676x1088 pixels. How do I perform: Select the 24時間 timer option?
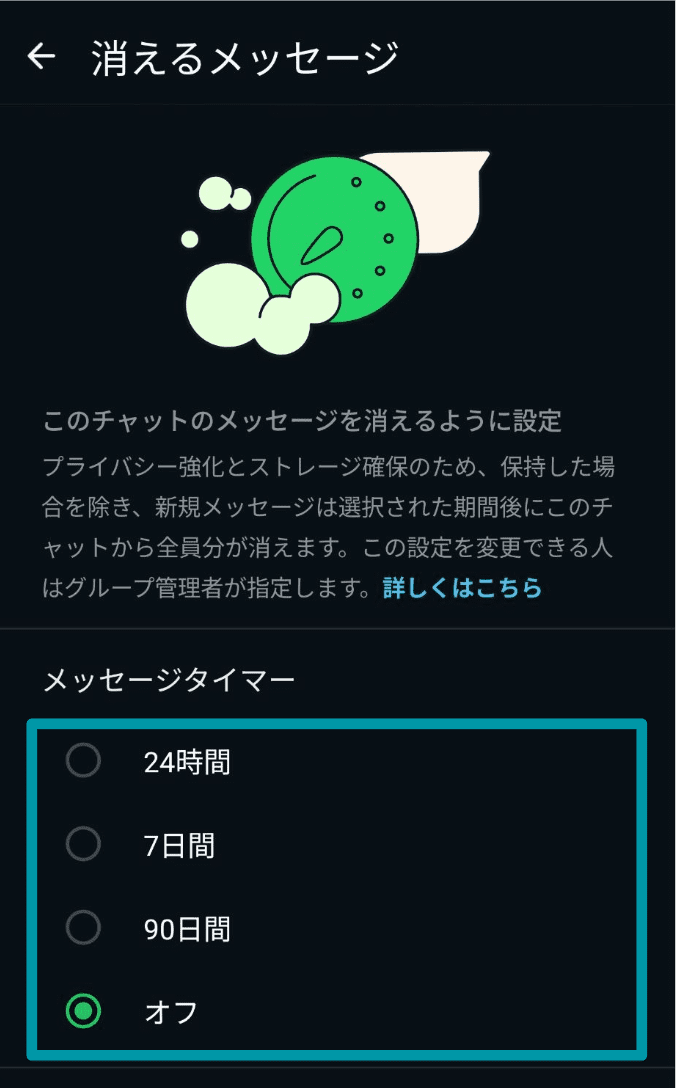tap(84, 762)
